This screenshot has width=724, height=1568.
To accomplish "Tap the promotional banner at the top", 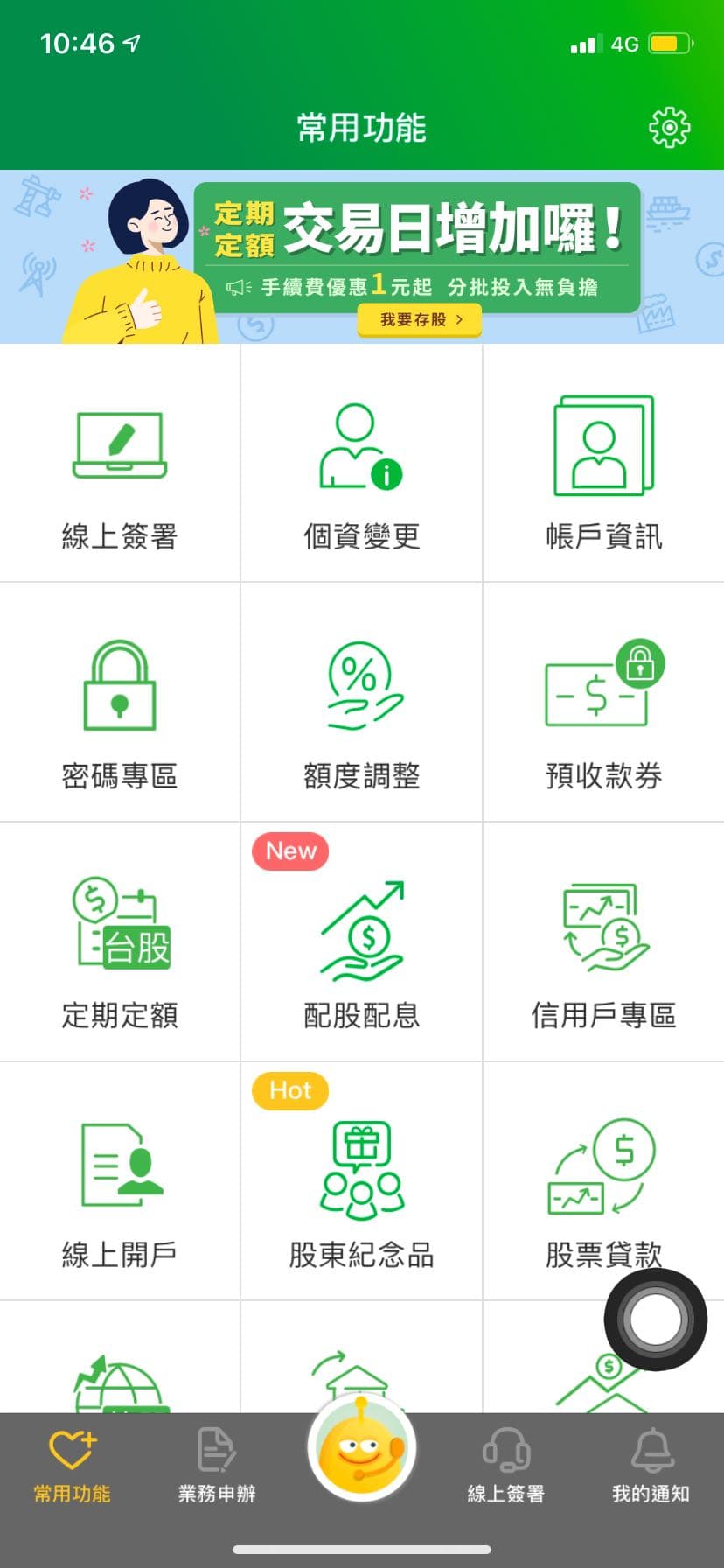I will [361, 255].
